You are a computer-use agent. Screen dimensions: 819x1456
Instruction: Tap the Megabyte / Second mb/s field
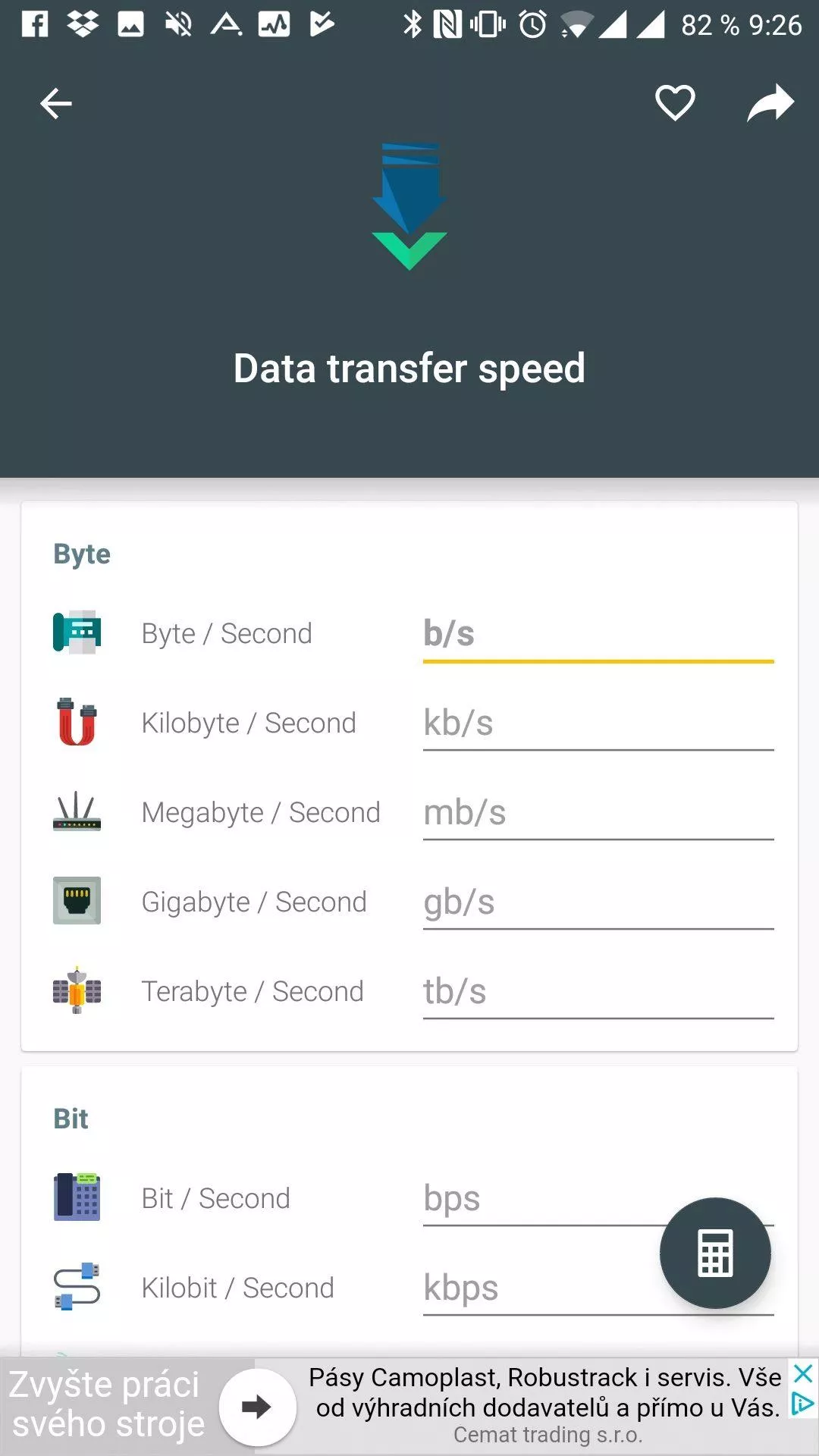(598, 813)
